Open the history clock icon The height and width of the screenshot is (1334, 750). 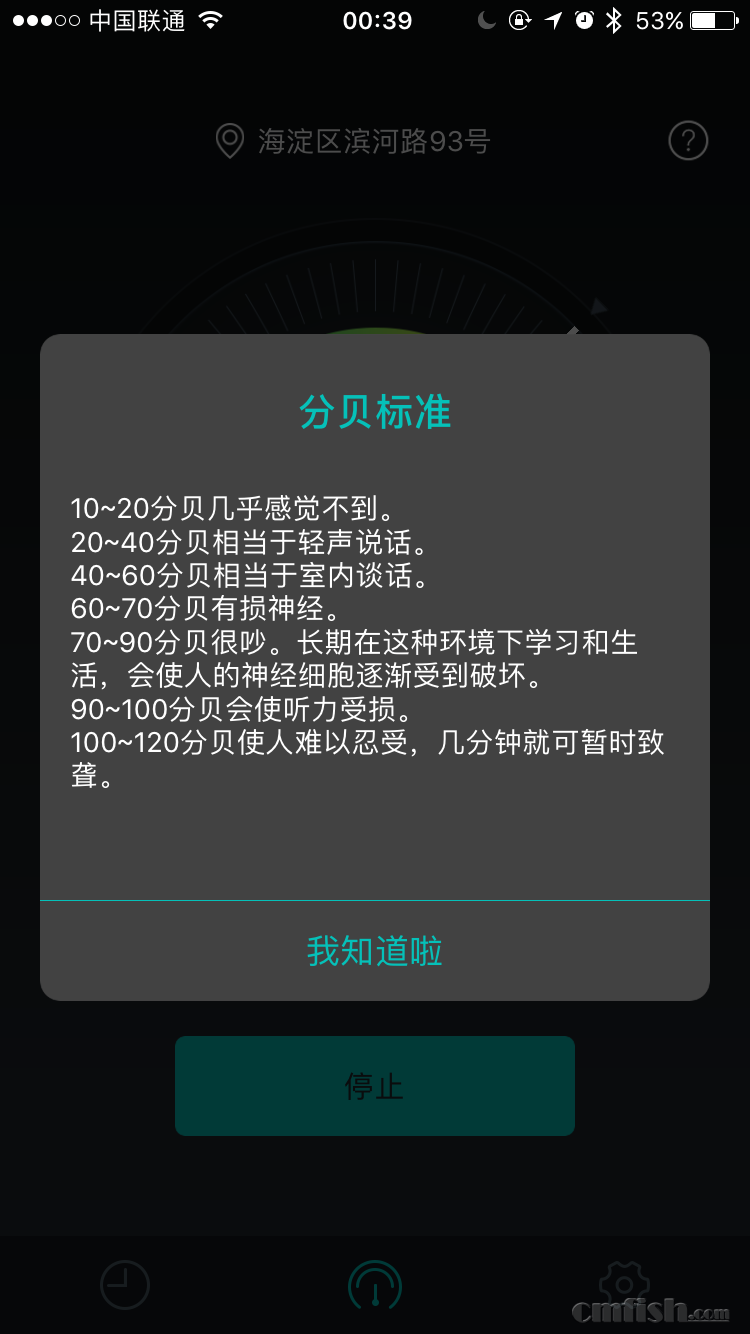click(125, 1284)
